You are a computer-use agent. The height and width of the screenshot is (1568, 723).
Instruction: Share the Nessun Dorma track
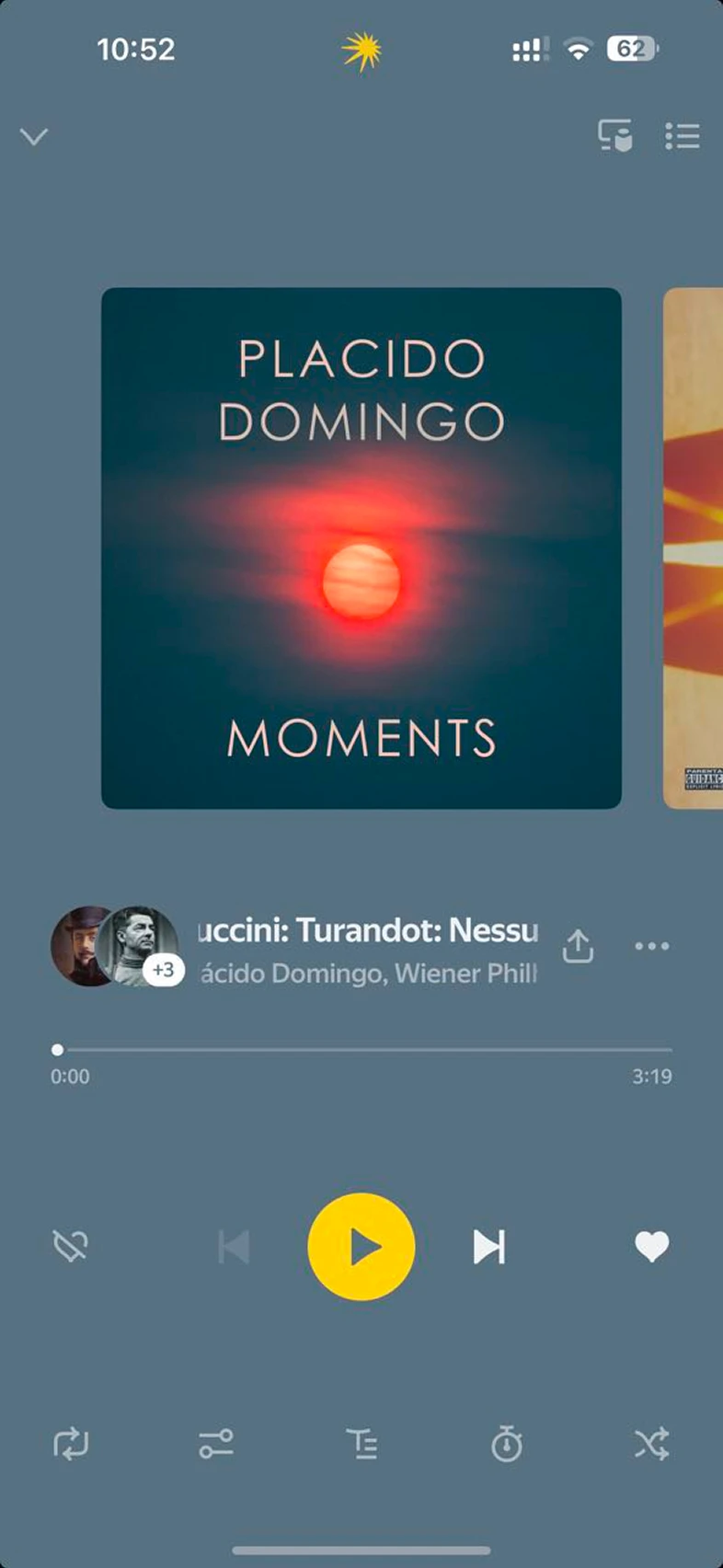pyautogui.click(x=578, y=946)
